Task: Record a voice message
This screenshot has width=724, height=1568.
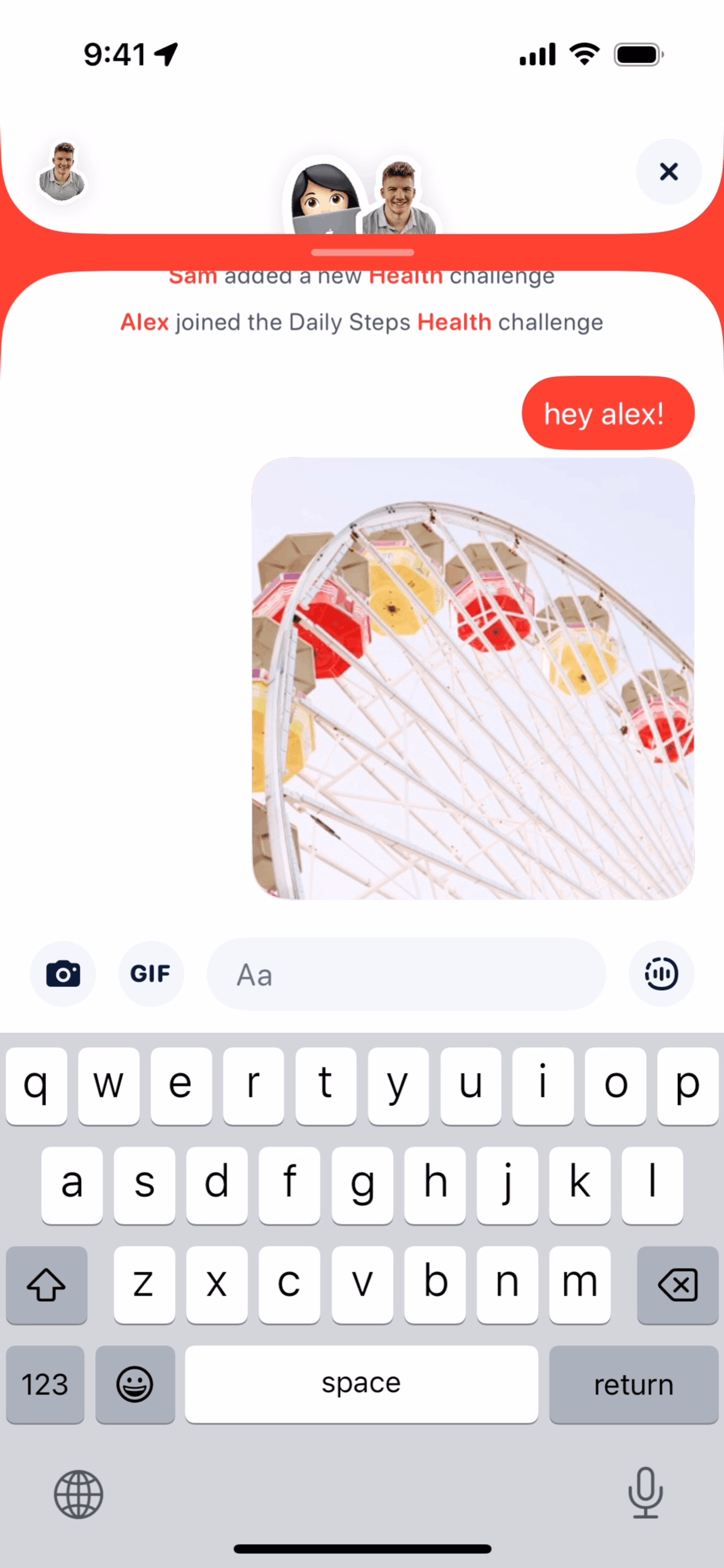Action: [661, 974]
